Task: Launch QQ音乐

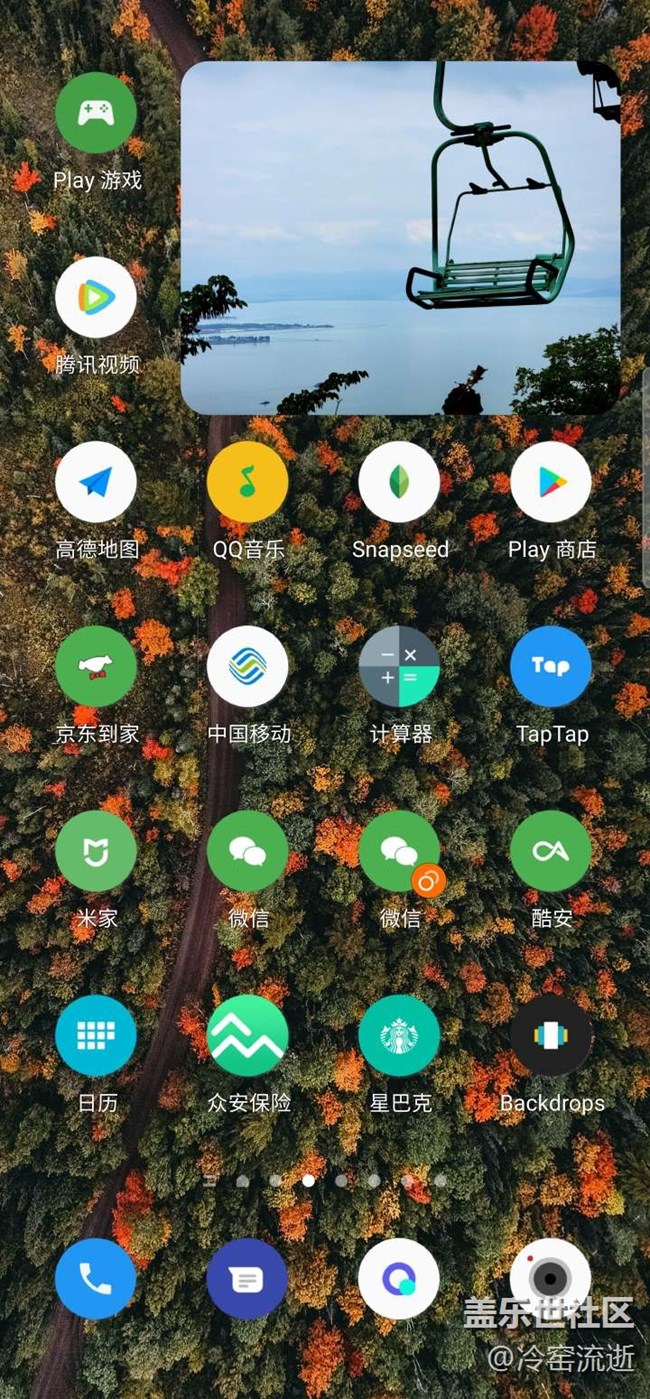Action: click(x=247, y=482)
